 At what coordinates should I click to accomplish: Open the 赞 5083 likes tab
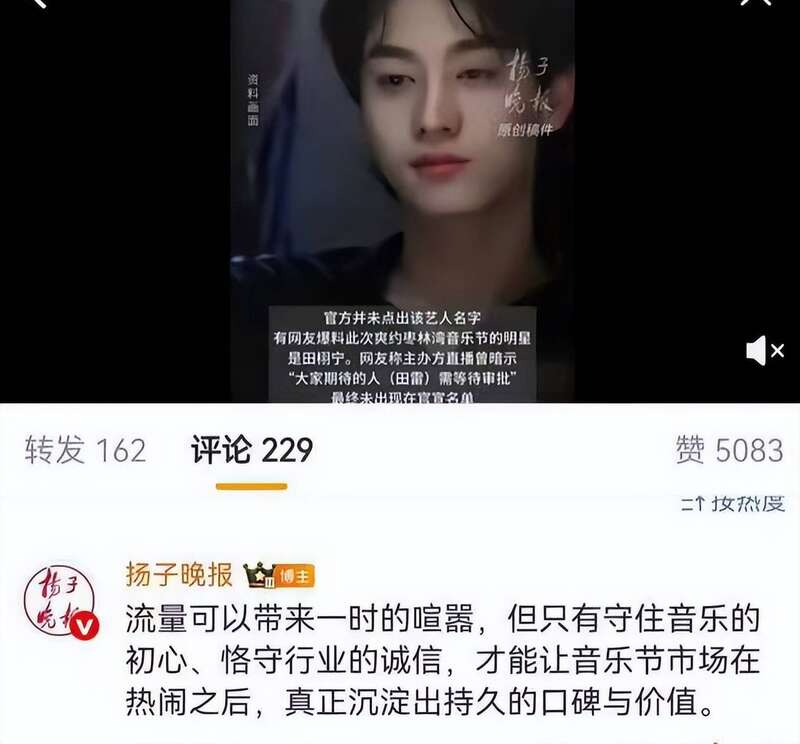[x=728, y=451]
